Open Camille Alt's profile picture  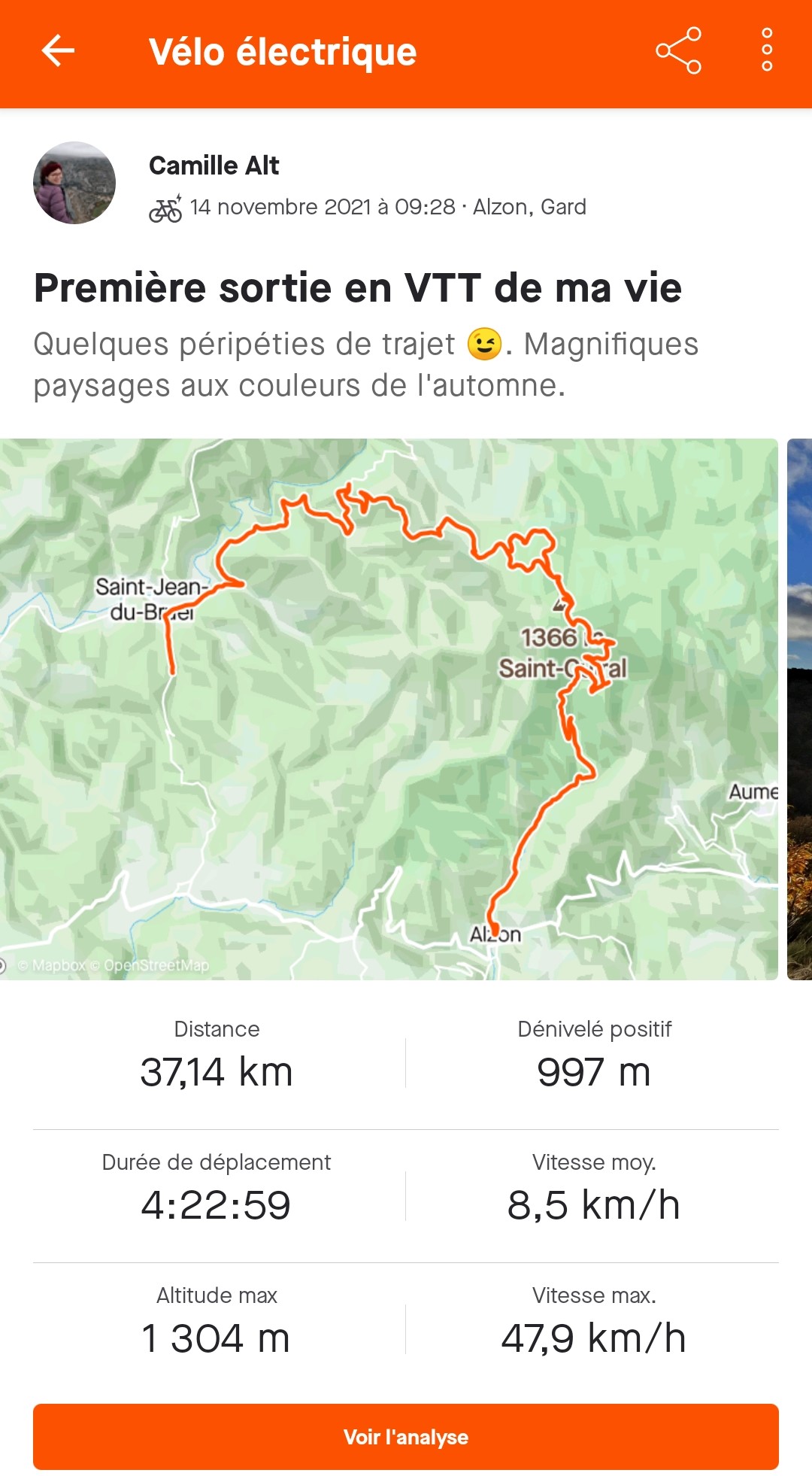click(74, 183)
